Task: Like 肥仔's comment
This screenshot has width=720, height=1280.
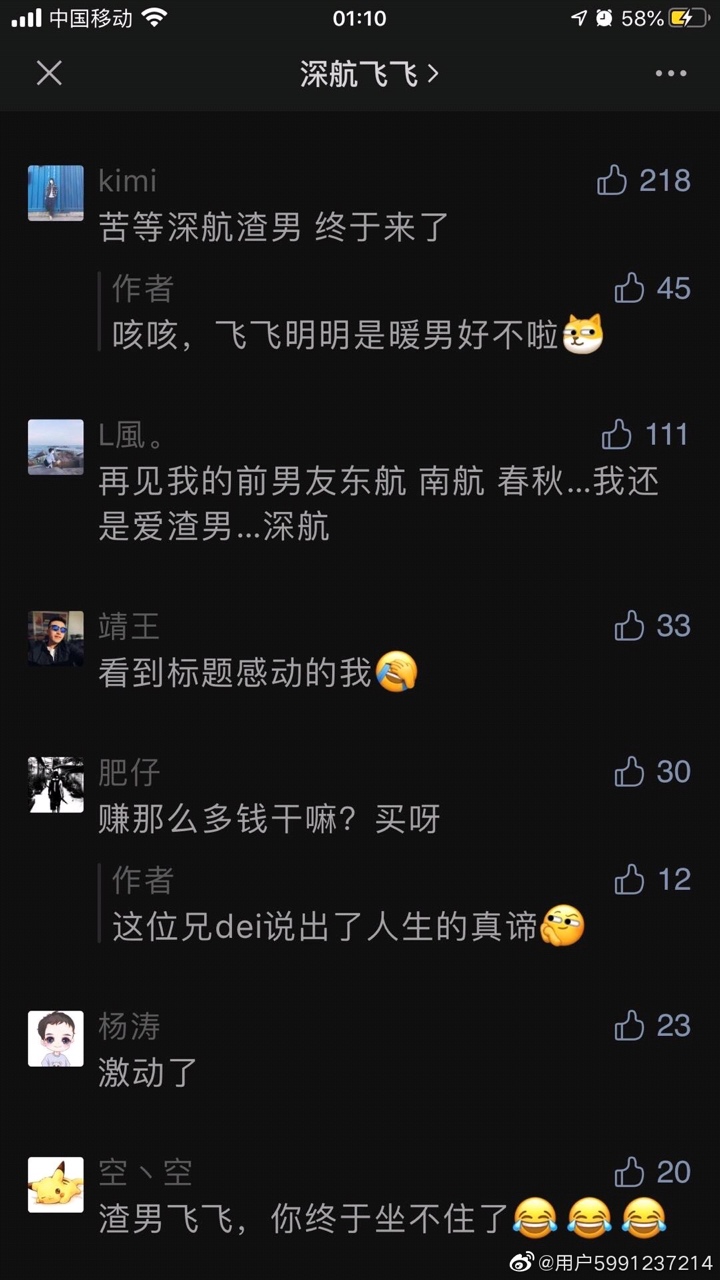Action: 629,771
